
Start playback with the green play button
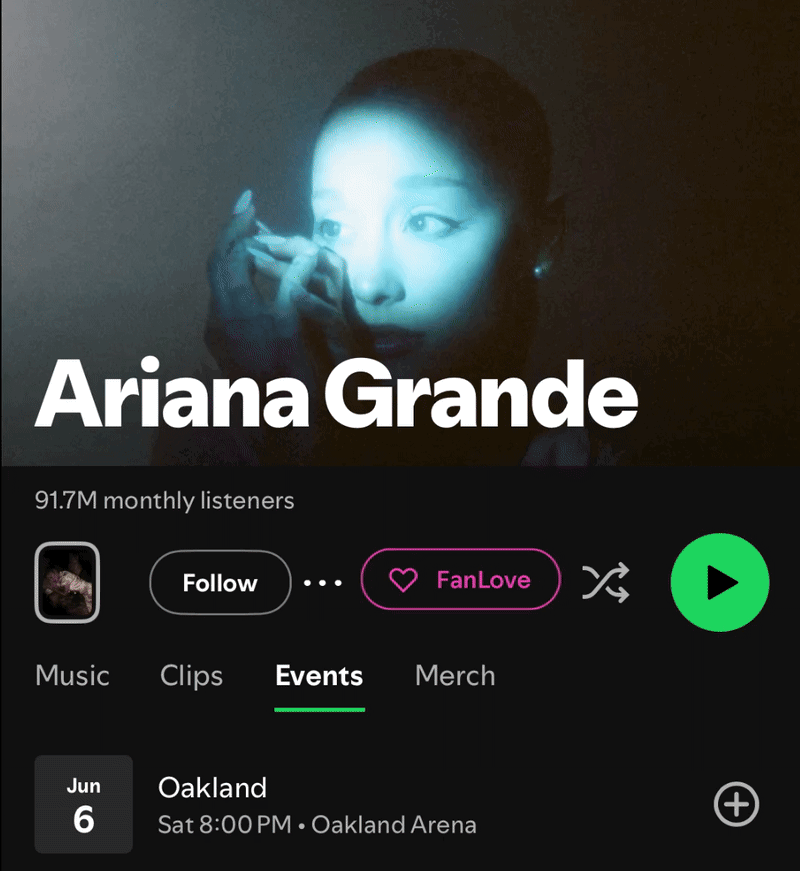tap(720, 582)
